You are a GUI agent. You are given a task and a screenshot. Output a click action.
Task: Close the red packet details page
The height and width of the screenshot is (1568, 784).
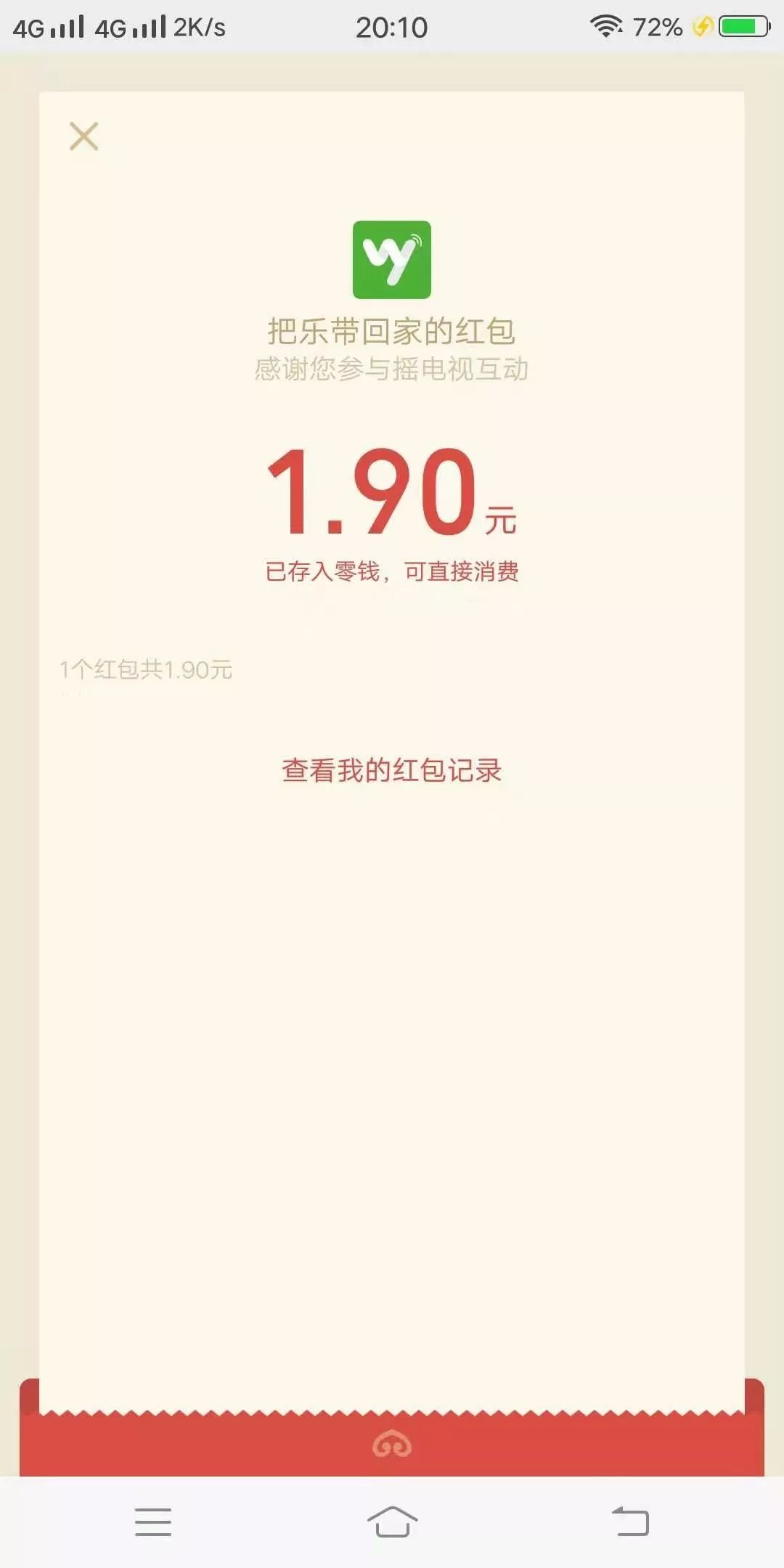coord(83,136)
